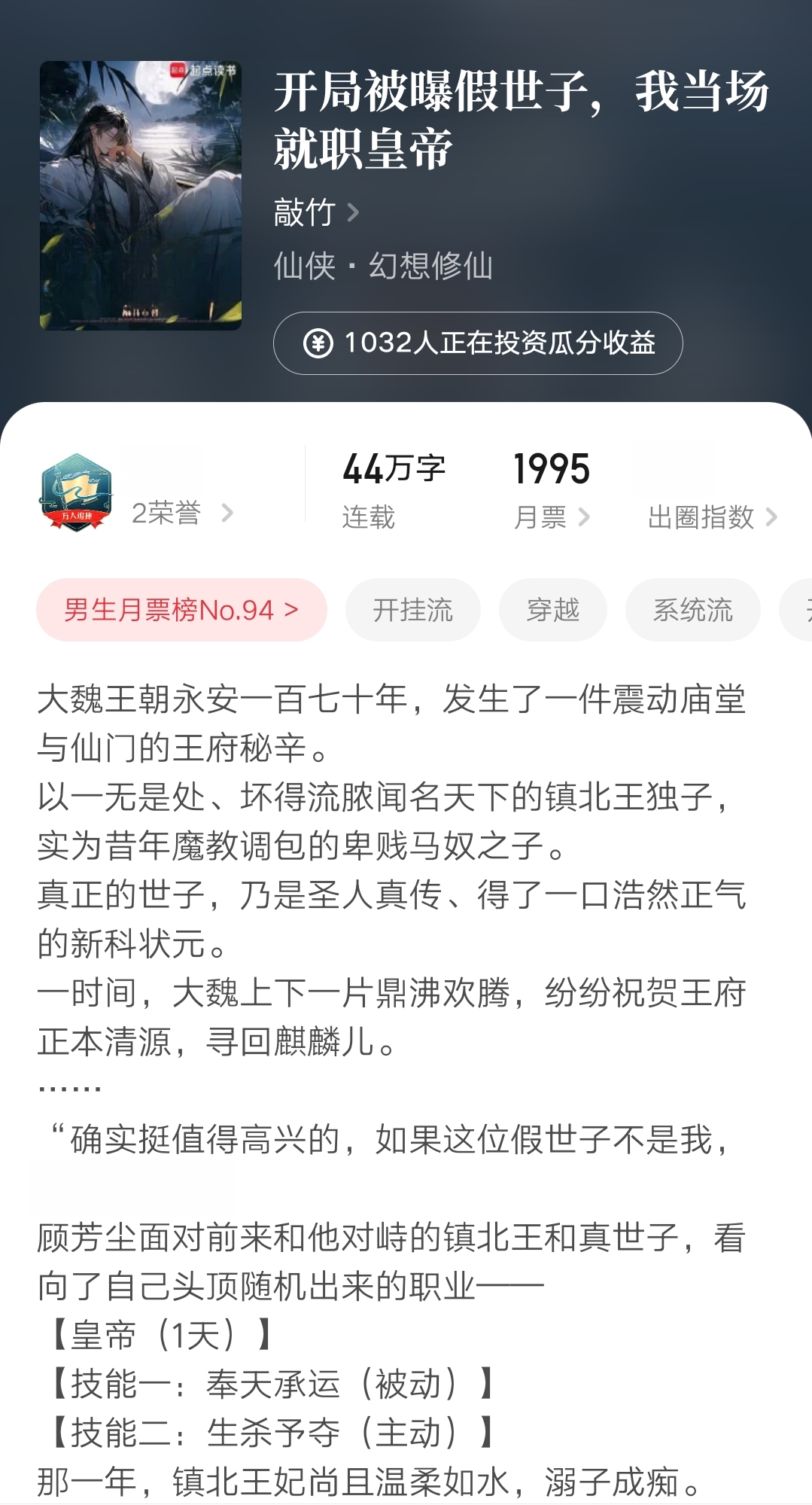Open the 1032人正在投资瓜分收益 investment button
The image size is (812, 1505).
tap(478, 343)
